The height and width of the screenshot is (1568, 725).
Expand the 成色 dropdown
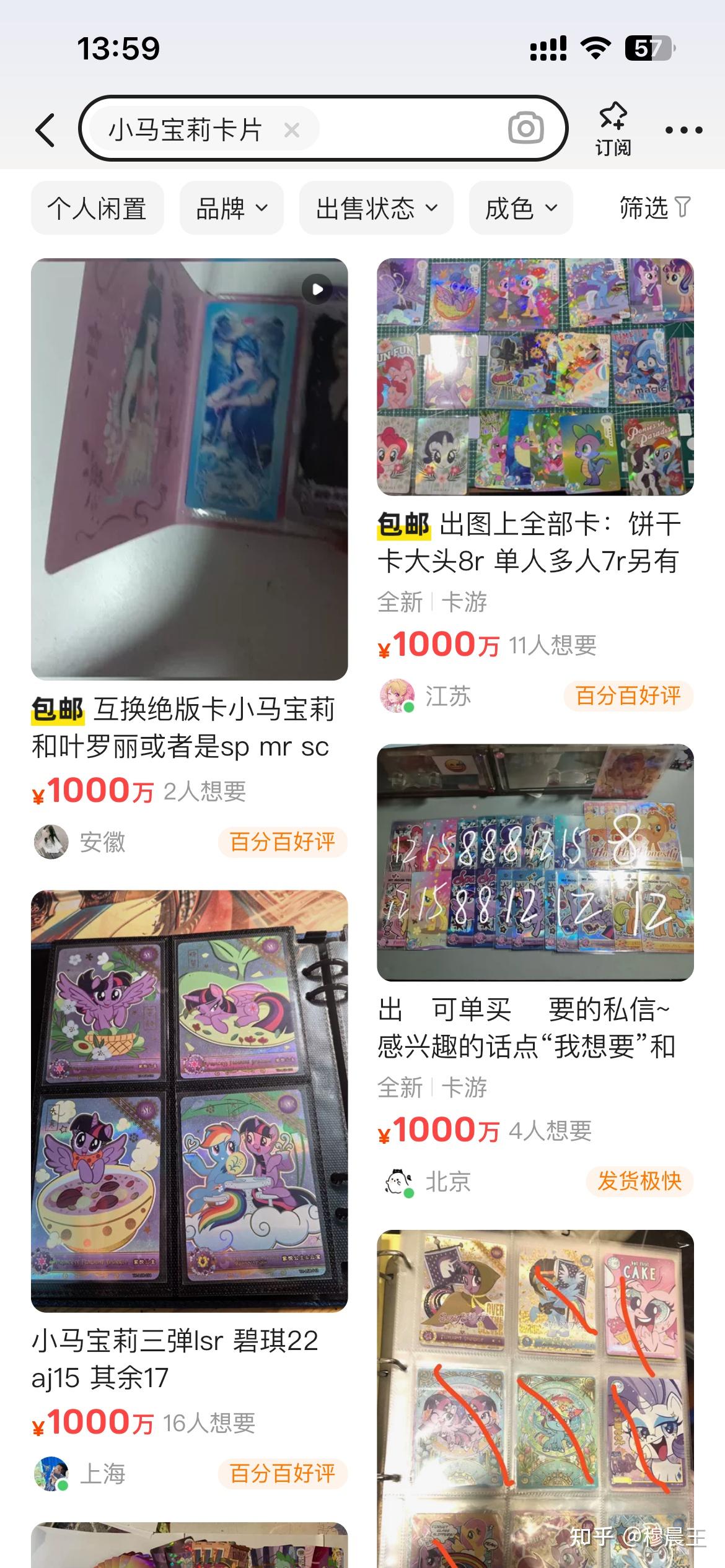pyautogui.click(x=521, y=208)
